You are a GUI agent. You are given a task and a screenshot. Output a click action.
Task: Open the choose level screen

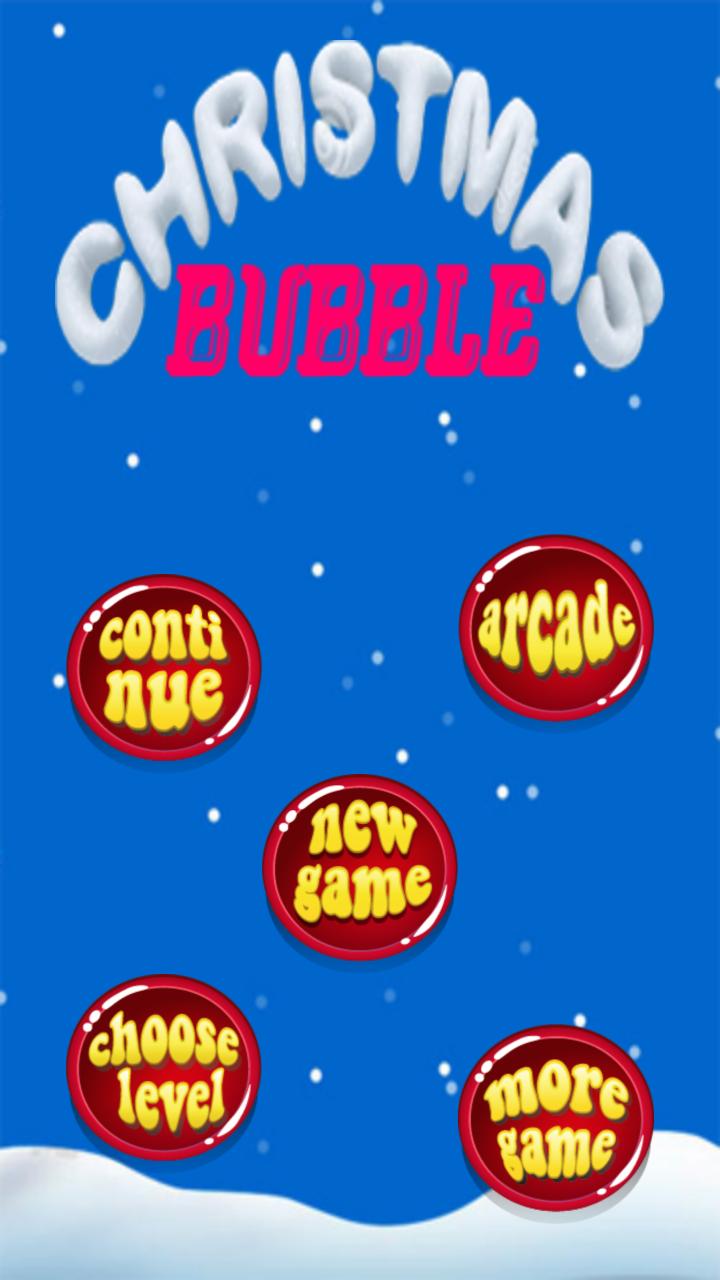point(163,1067)
